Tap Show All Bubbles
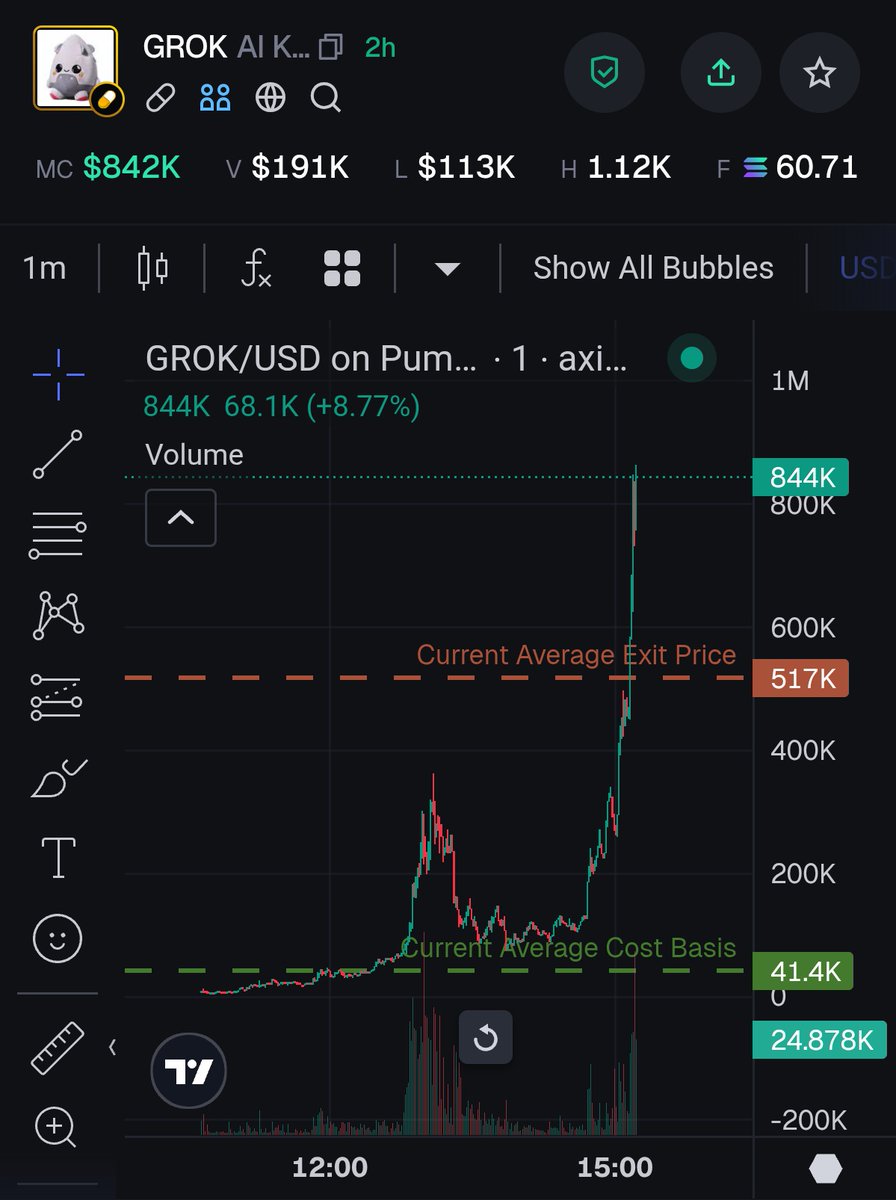The height and width of the screenshot is (1200, 896). (653, 268)
